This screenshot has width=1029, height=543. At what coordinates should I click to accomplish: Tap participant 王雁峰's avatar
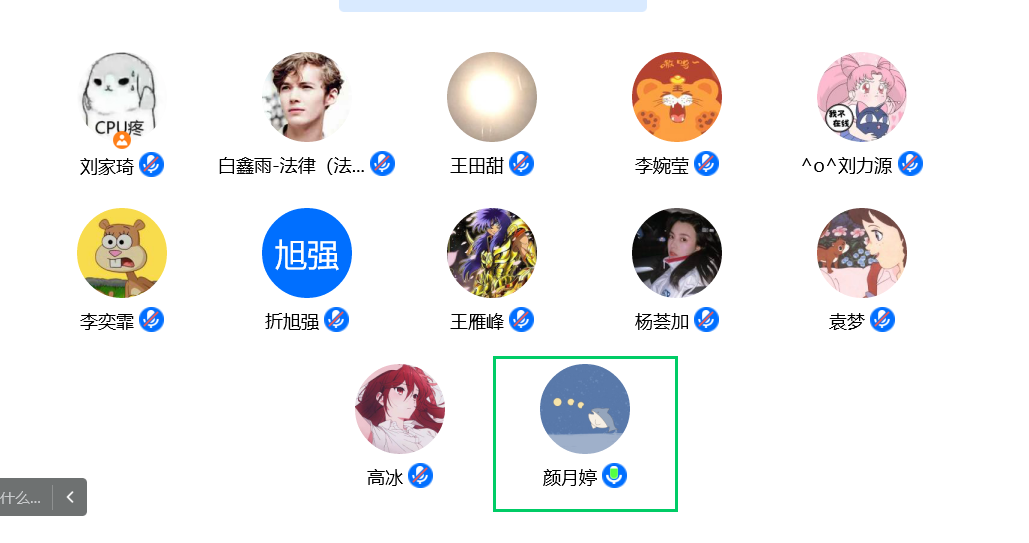point(492,253)
